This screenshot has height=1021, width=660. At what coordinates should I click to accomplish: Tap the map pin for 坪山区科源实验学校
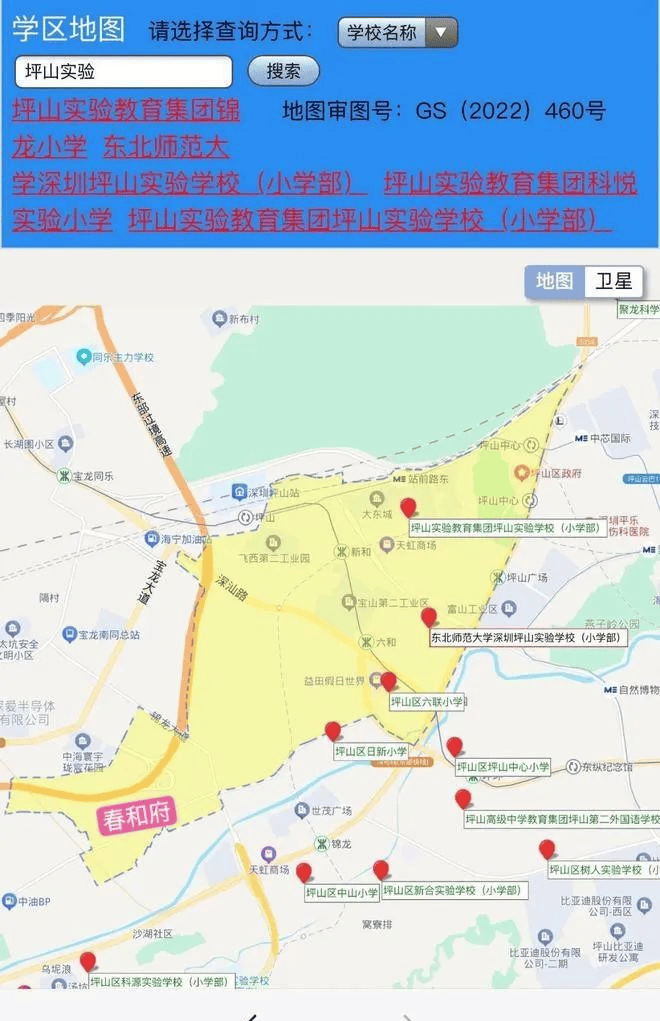(x=88, y=961)
